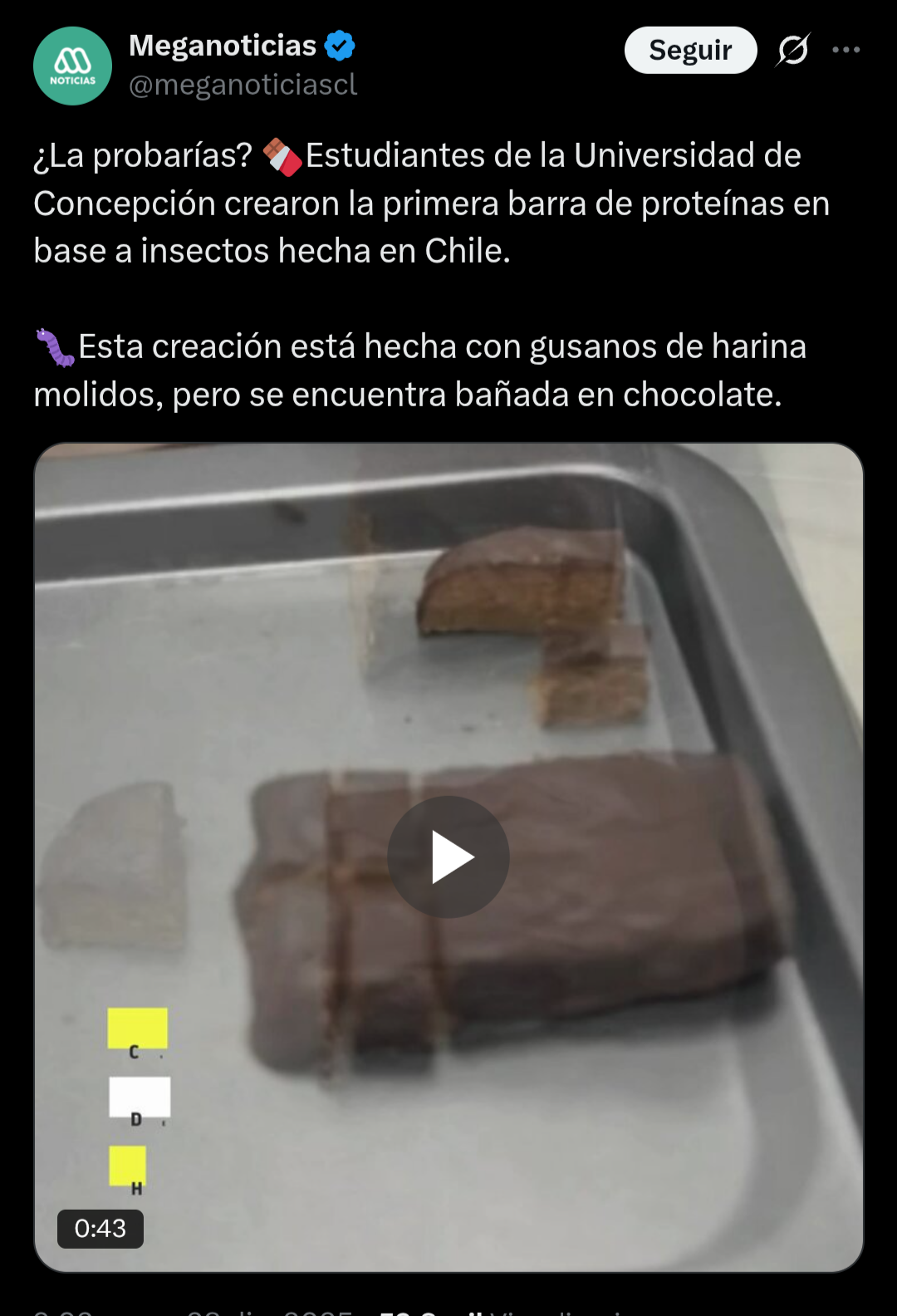The image size is (897, 1316).
Task: Open the post's overflow menu
Action: tap(846, 50)
